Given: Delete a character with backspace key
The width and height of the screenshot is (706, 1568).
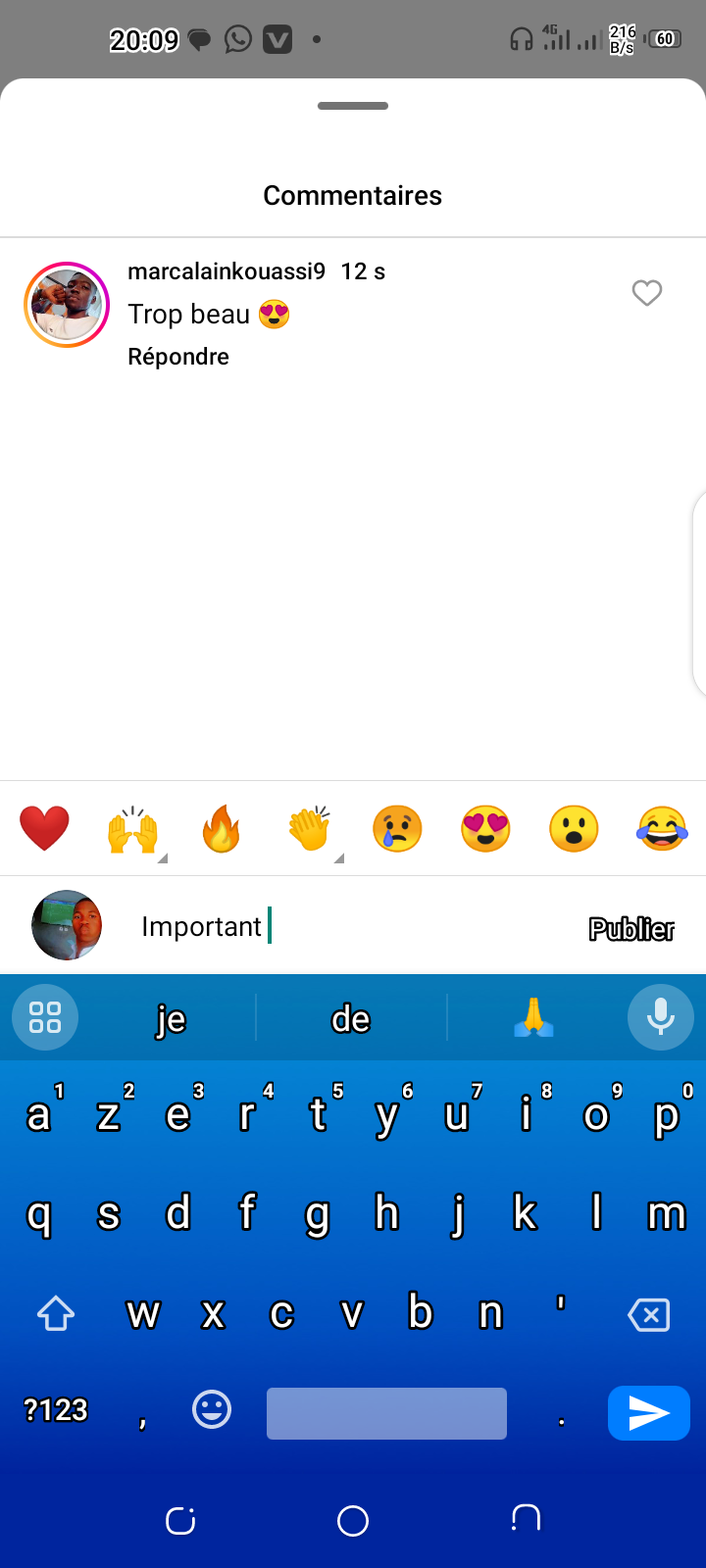Looking at the screenshot, I should tap(649, 1314).
